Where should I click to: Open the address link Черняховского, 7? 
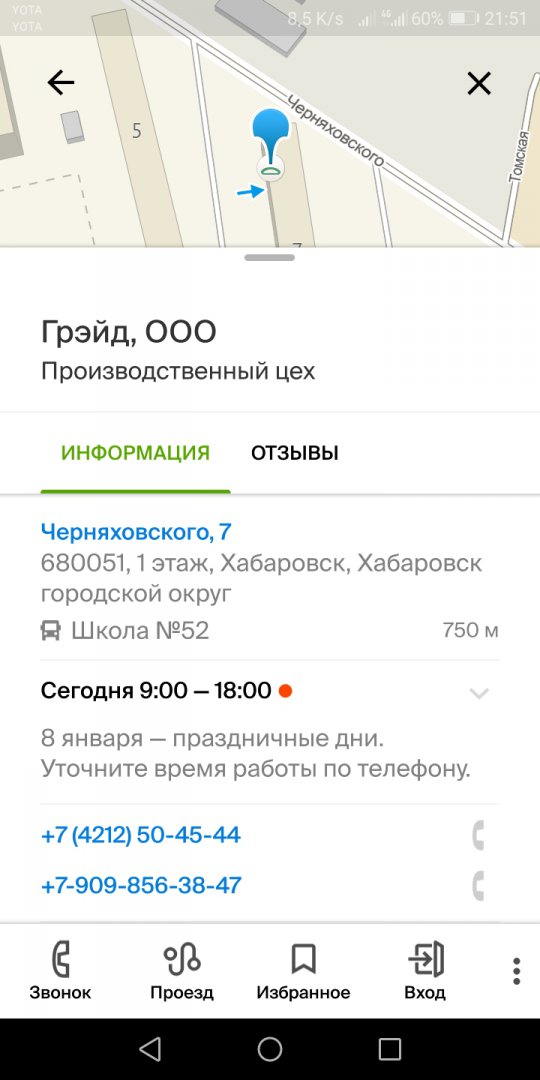[136, 532]
